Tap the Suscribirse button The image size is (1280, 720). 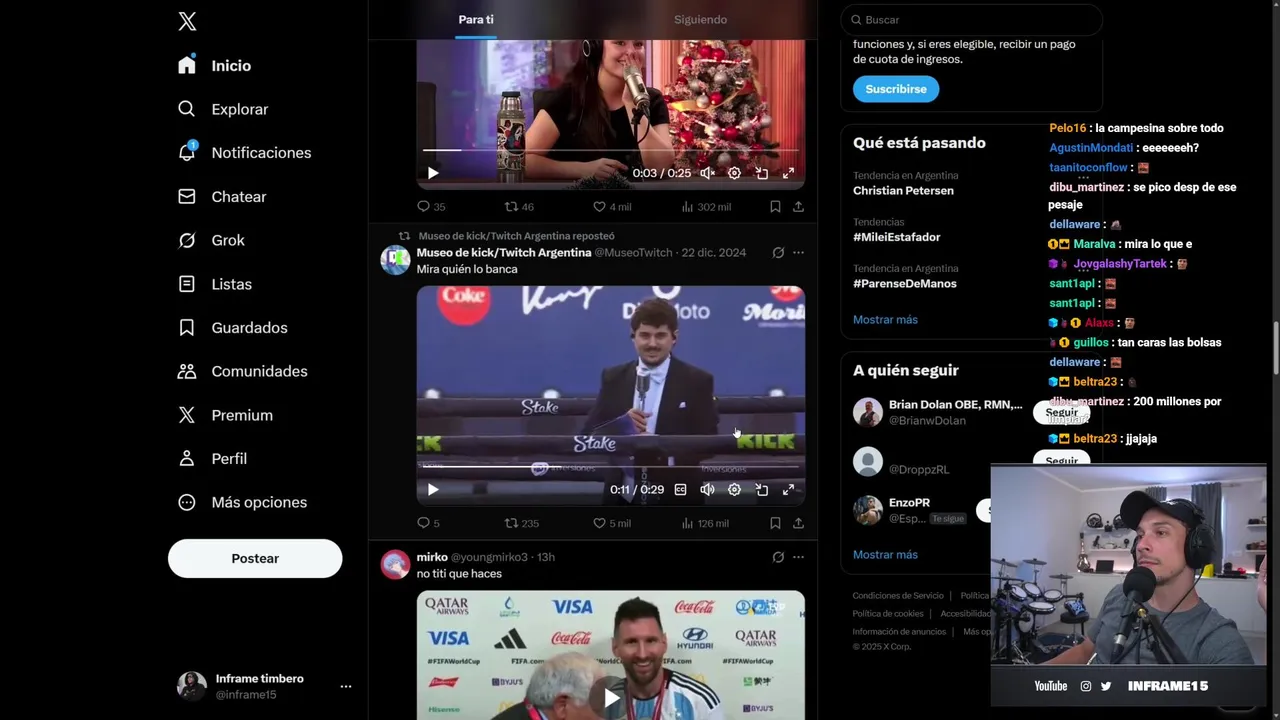coord(895,89)
